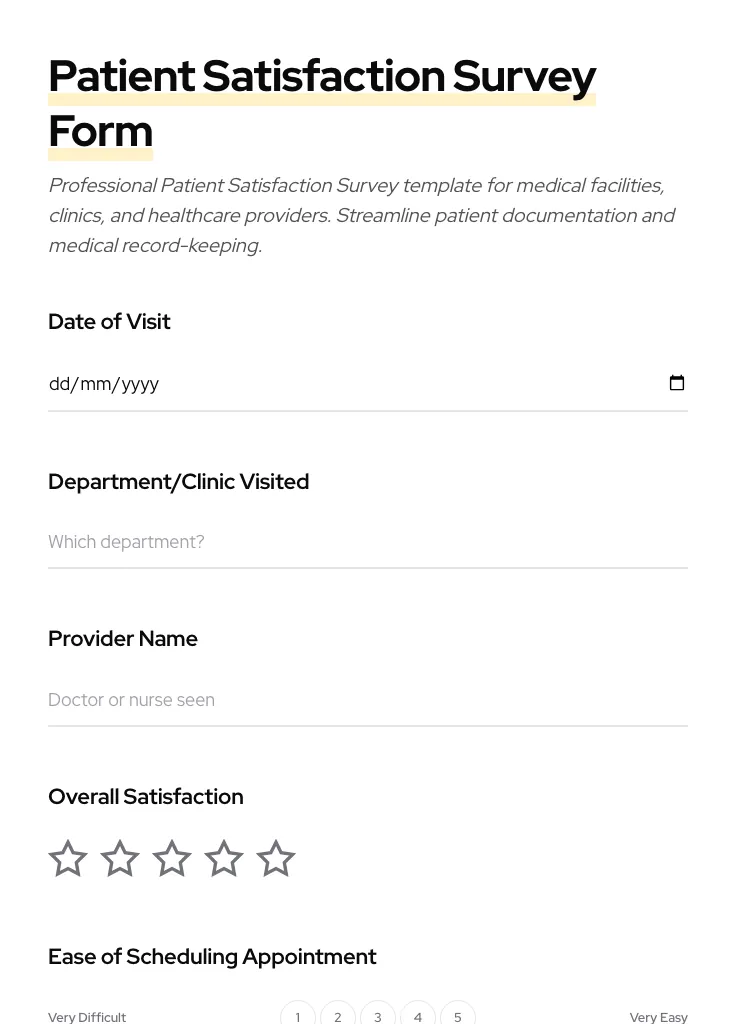Click the Very Difficult label
Viewport: 736px width, 1024px height.
click(x=87, y=1017)
